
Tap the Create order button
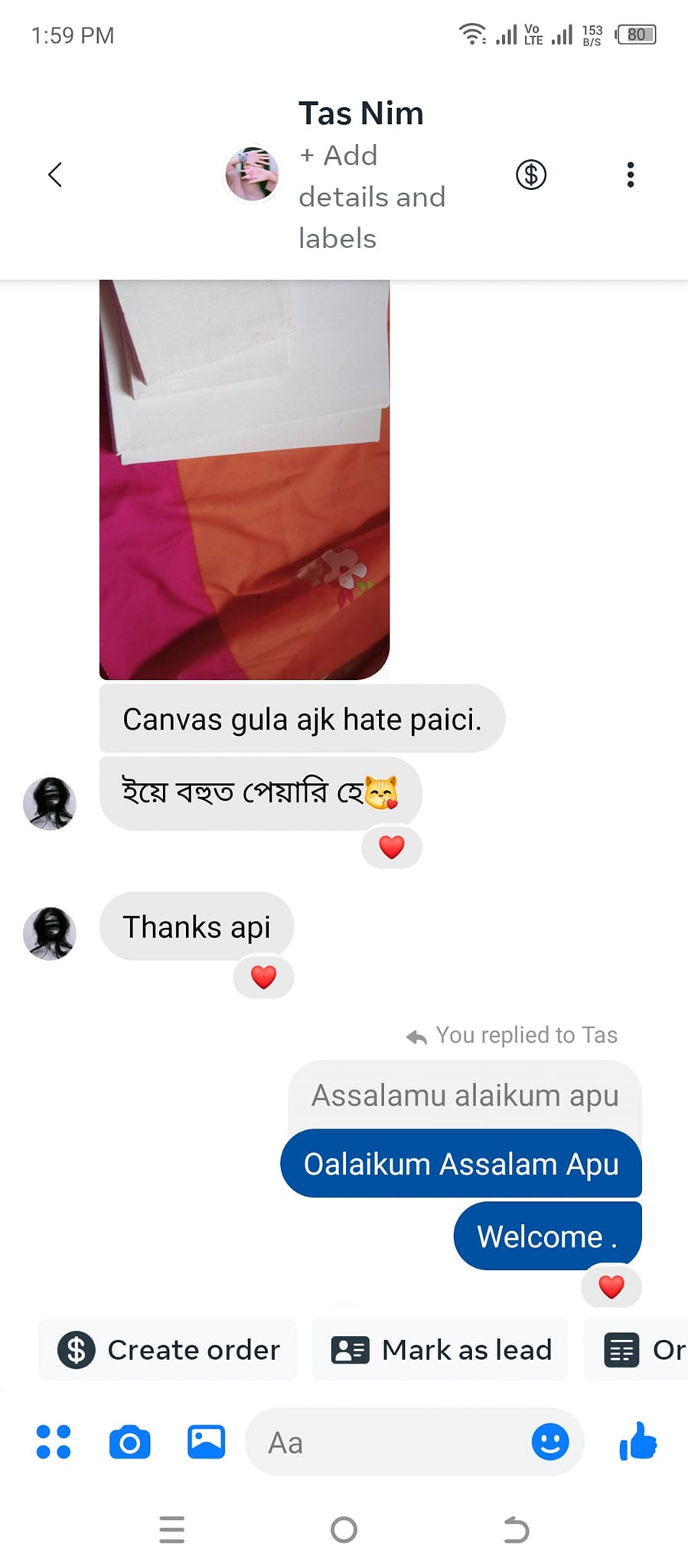[168, 1350]
